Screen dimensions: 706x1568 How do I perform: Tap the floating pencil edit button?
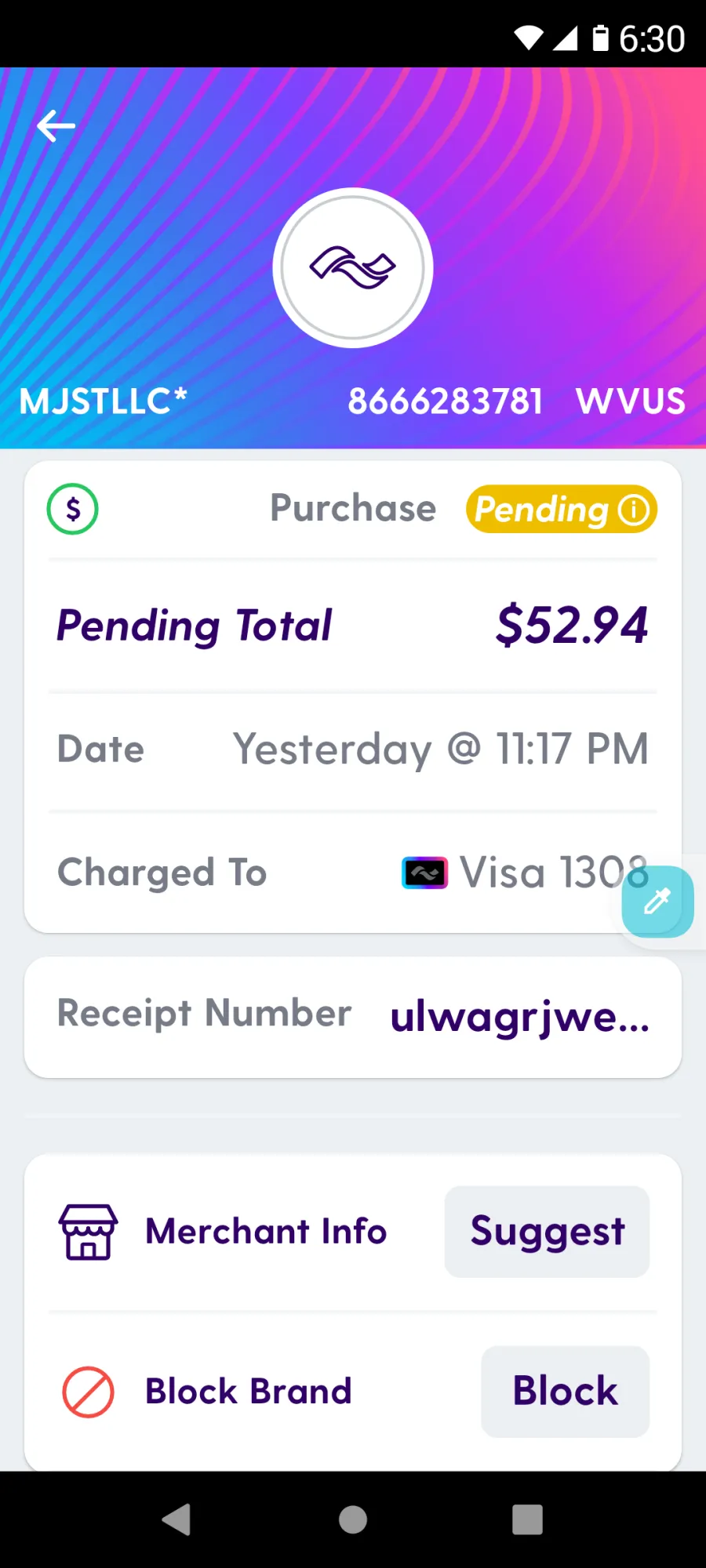(x=657, y=902)
